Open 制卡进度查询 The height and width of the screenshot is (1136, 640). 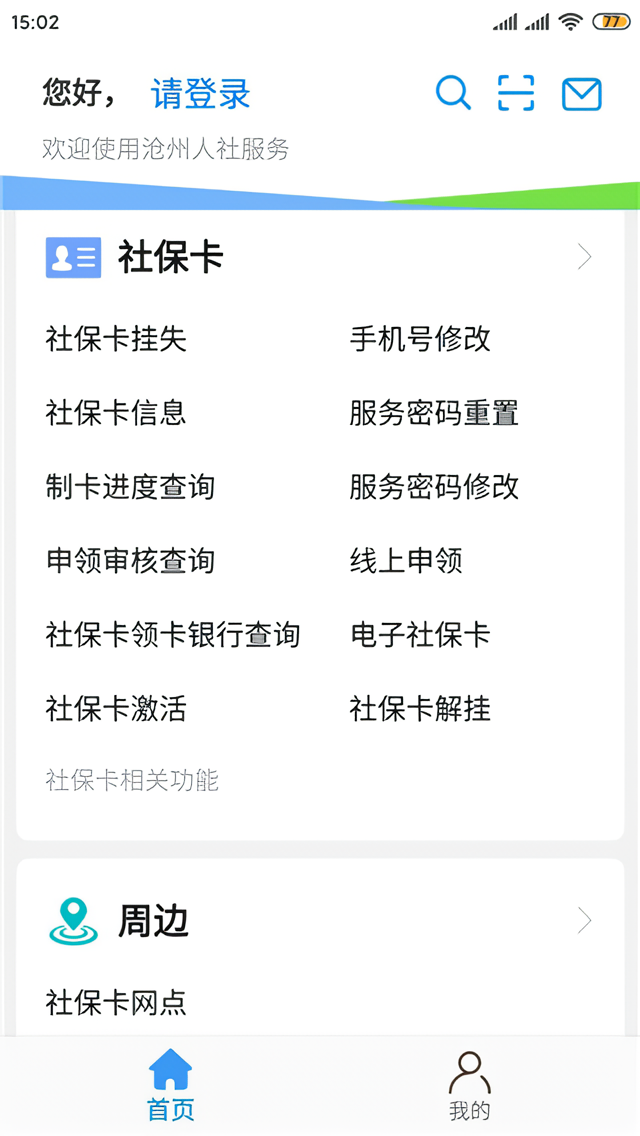click(x=130, y=487)
